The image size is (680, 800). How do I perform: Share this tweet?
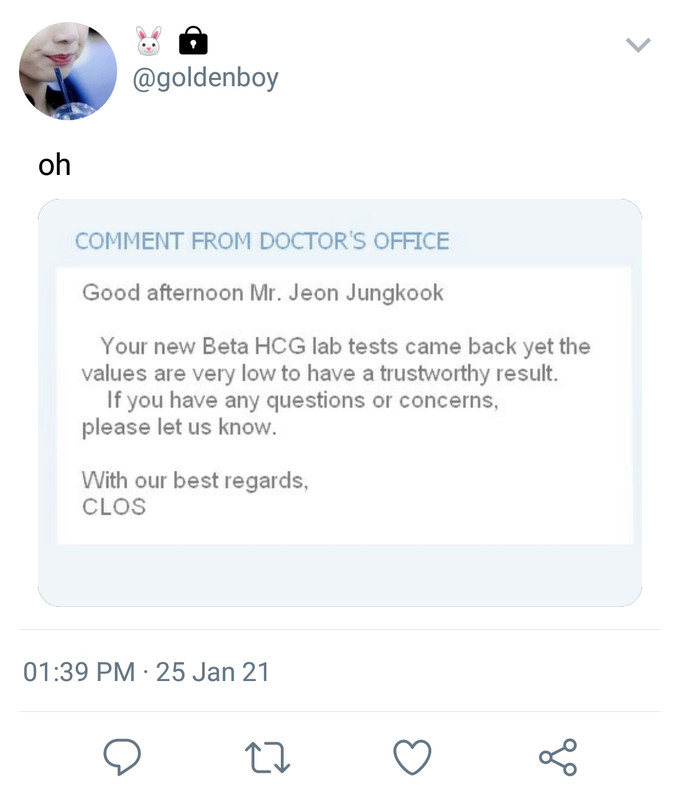558,757
